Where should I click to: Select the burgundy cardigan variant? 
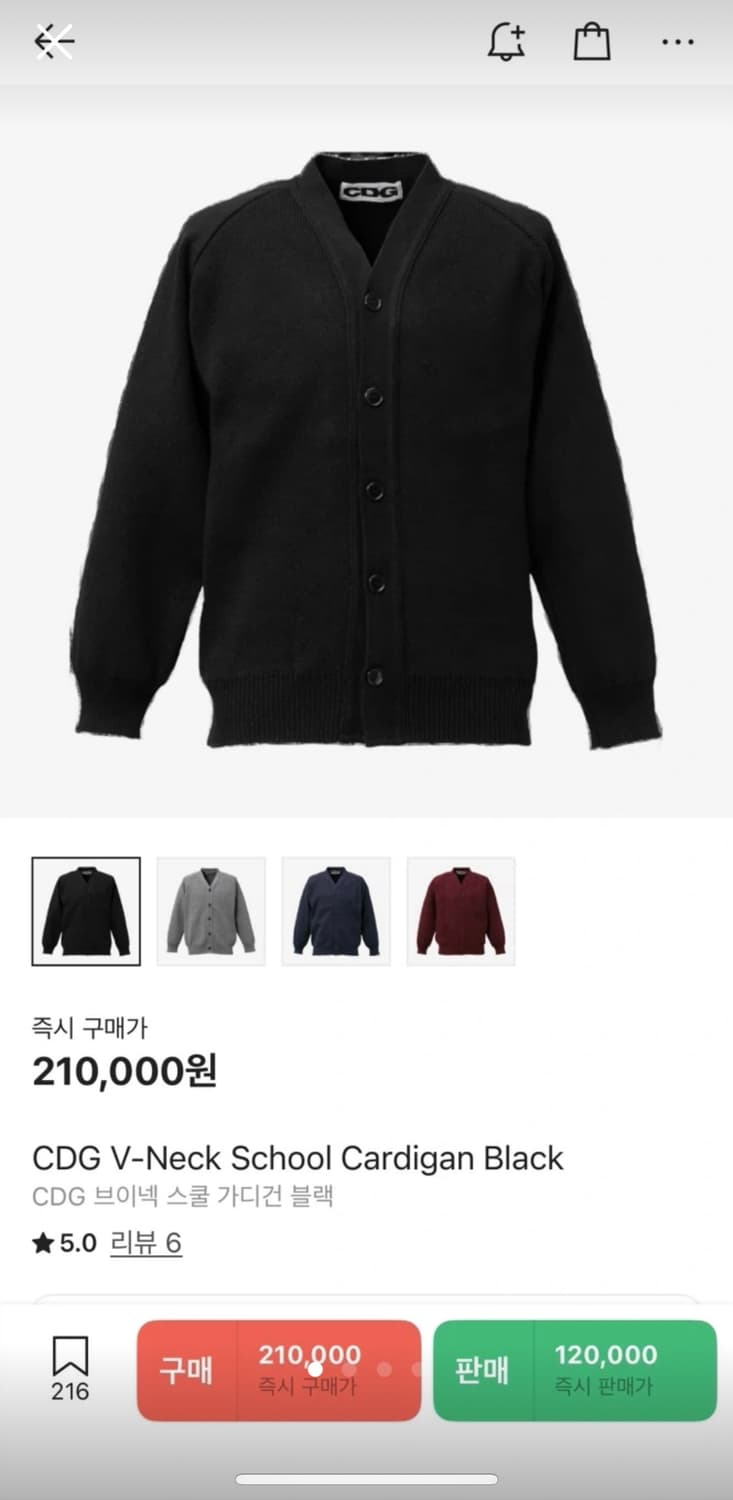(461, 910)
